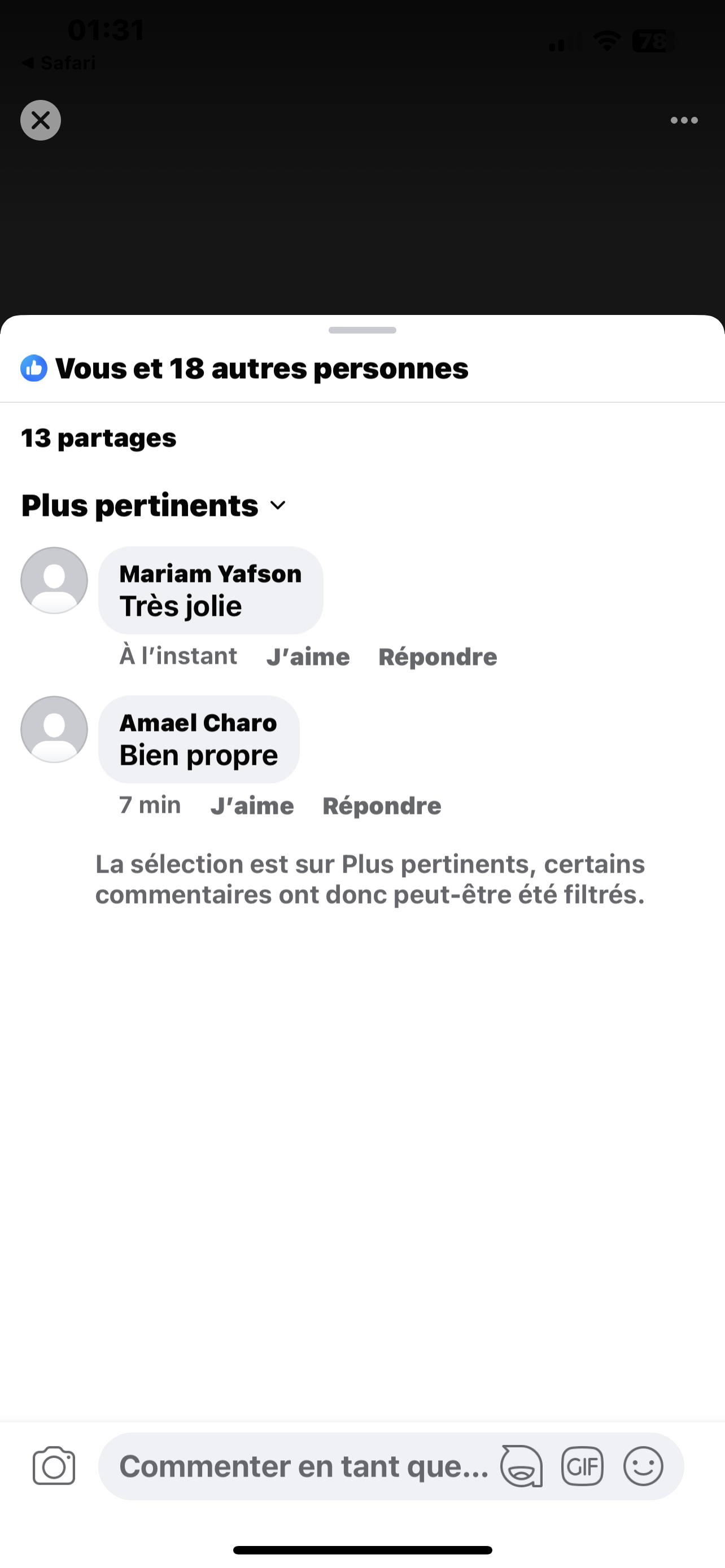Close the post viewer with X
This screenshot has height=1568, width=725.
point(40,120)
